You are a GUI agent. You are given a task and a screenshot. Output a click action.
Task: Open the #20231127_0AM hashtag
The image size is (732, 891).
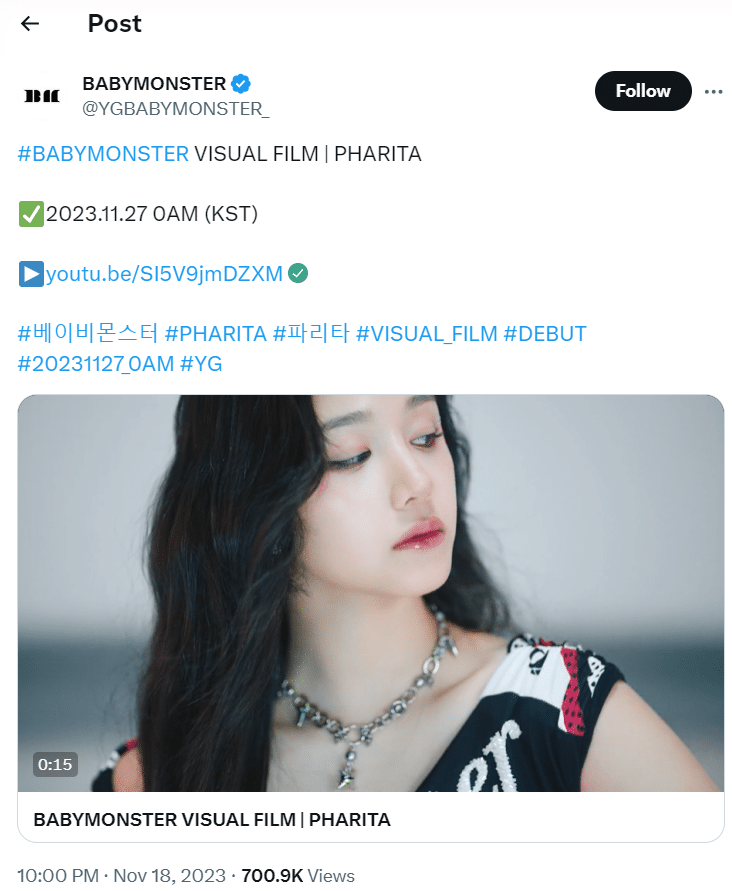pos(96,364)
